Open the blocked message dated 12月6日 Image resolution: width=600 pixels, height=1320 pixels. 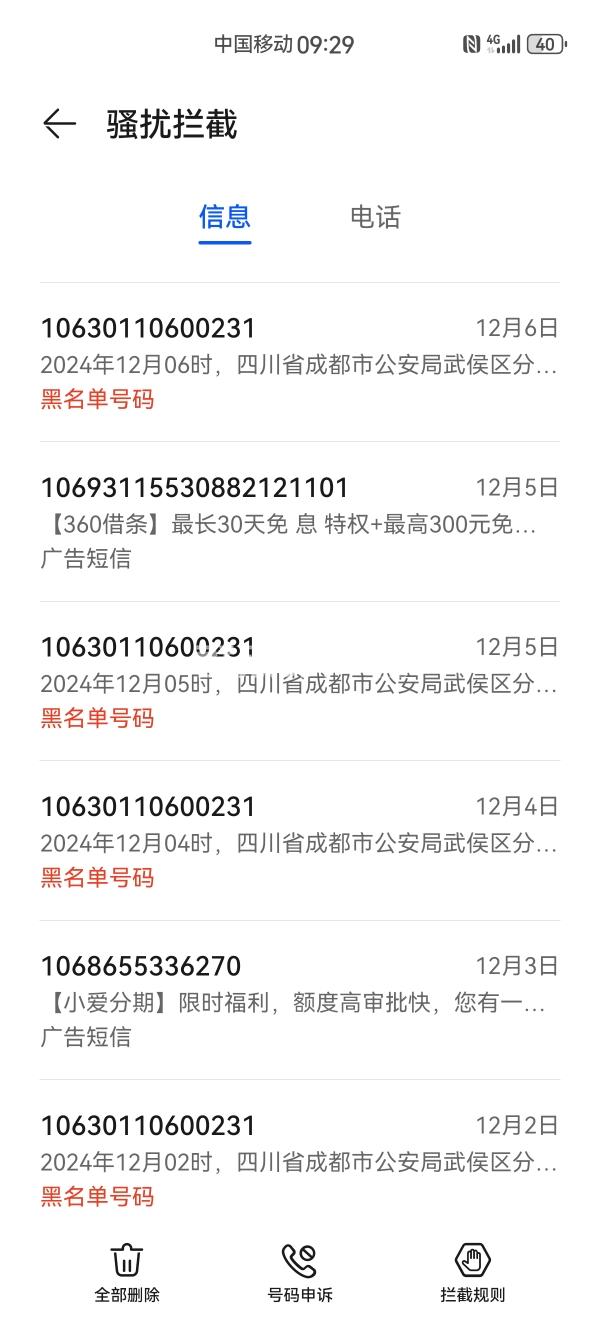299,363
